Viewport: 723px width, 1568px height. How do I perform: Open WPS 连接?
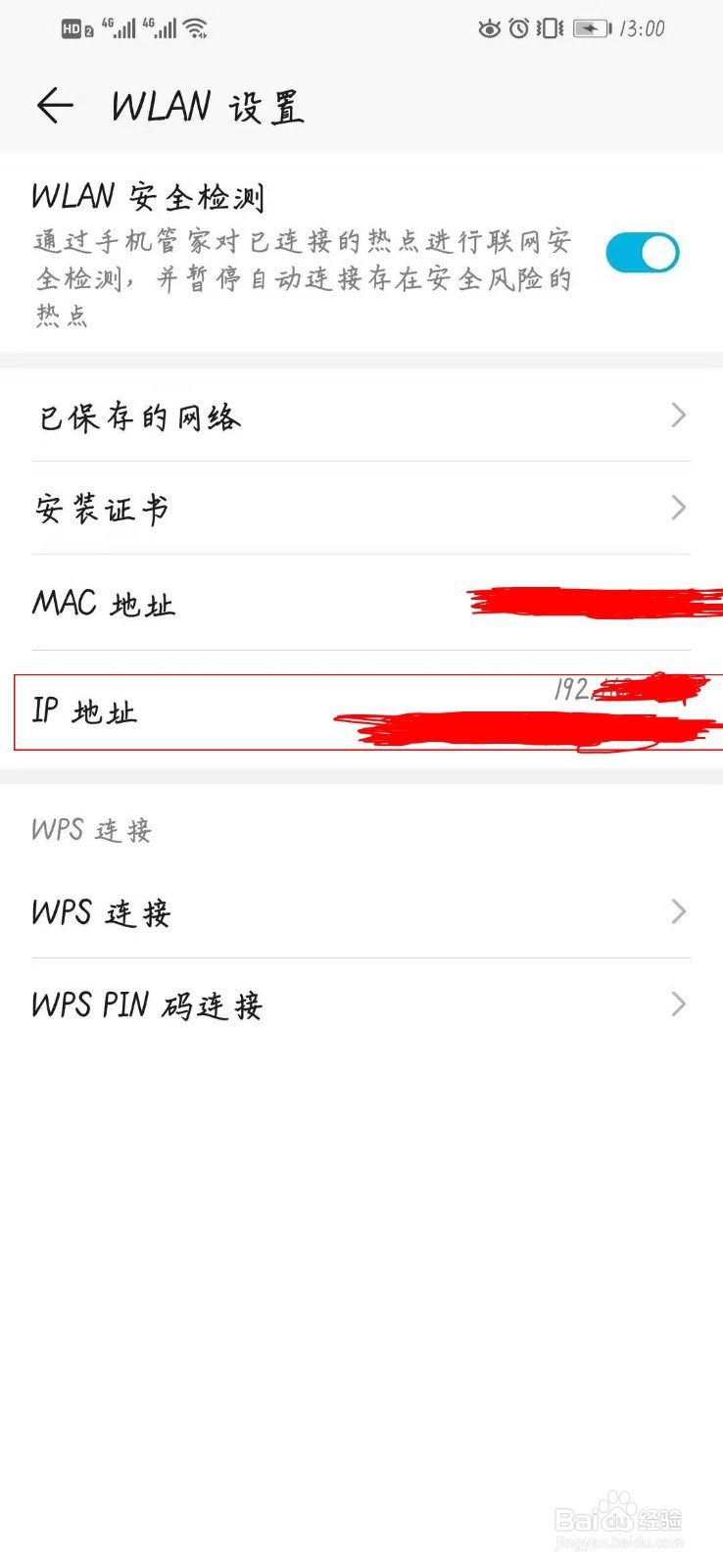click(x=361, y=911)
